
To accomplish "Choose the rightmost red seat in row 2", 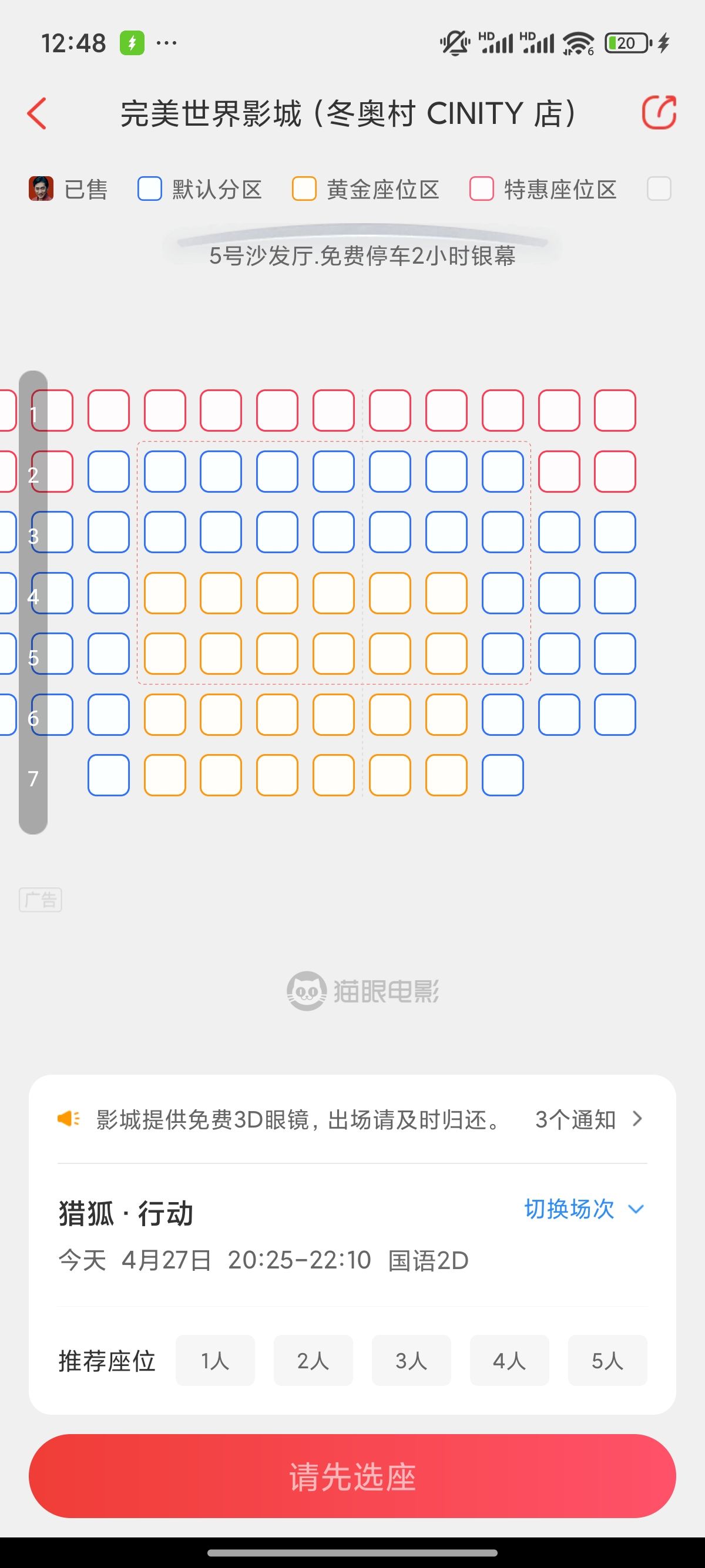I will [x=615, y=472].
